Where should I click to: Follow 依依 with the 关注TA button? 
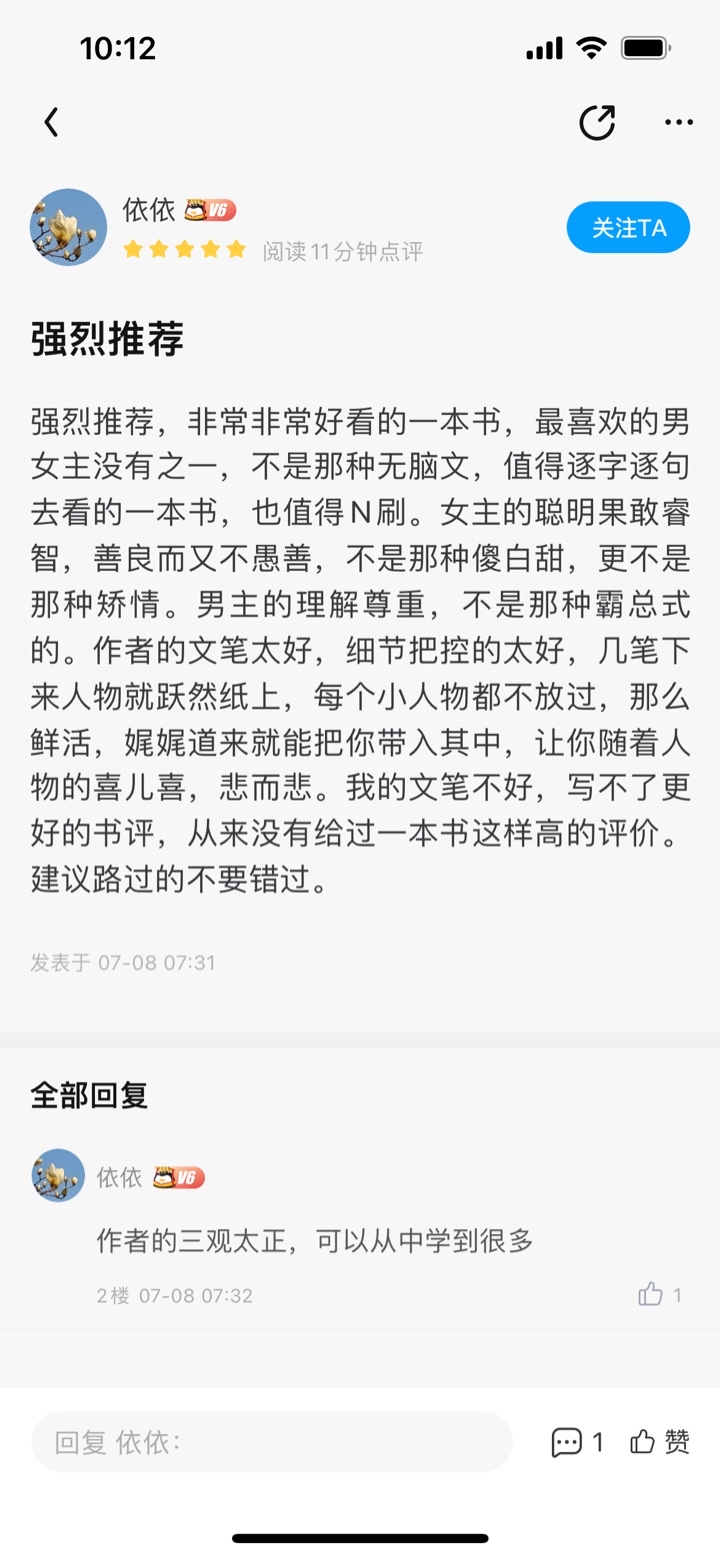tap(628, 227)
